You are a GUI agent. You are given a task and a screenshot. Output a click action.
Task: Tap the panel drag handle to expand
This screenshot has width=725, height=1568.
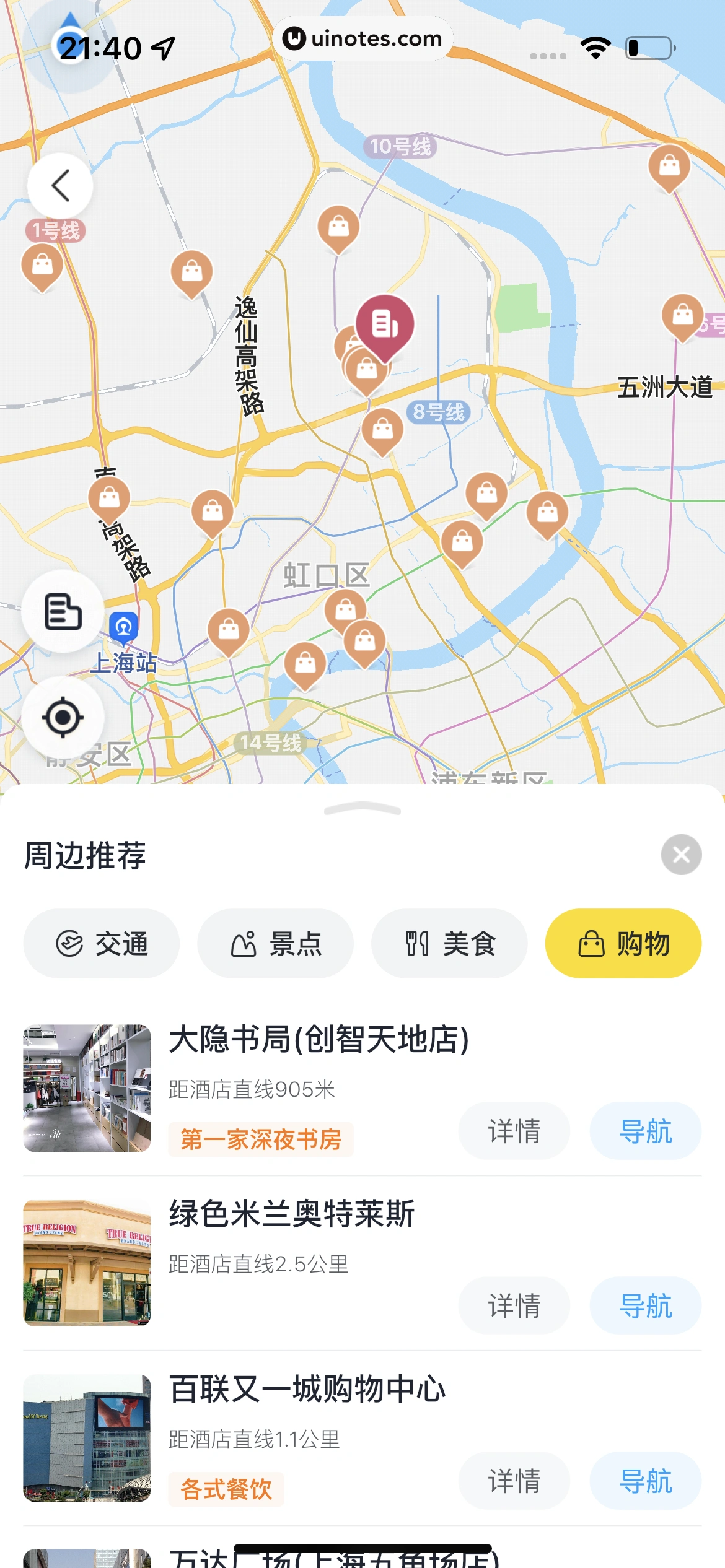tap(362, 809)
